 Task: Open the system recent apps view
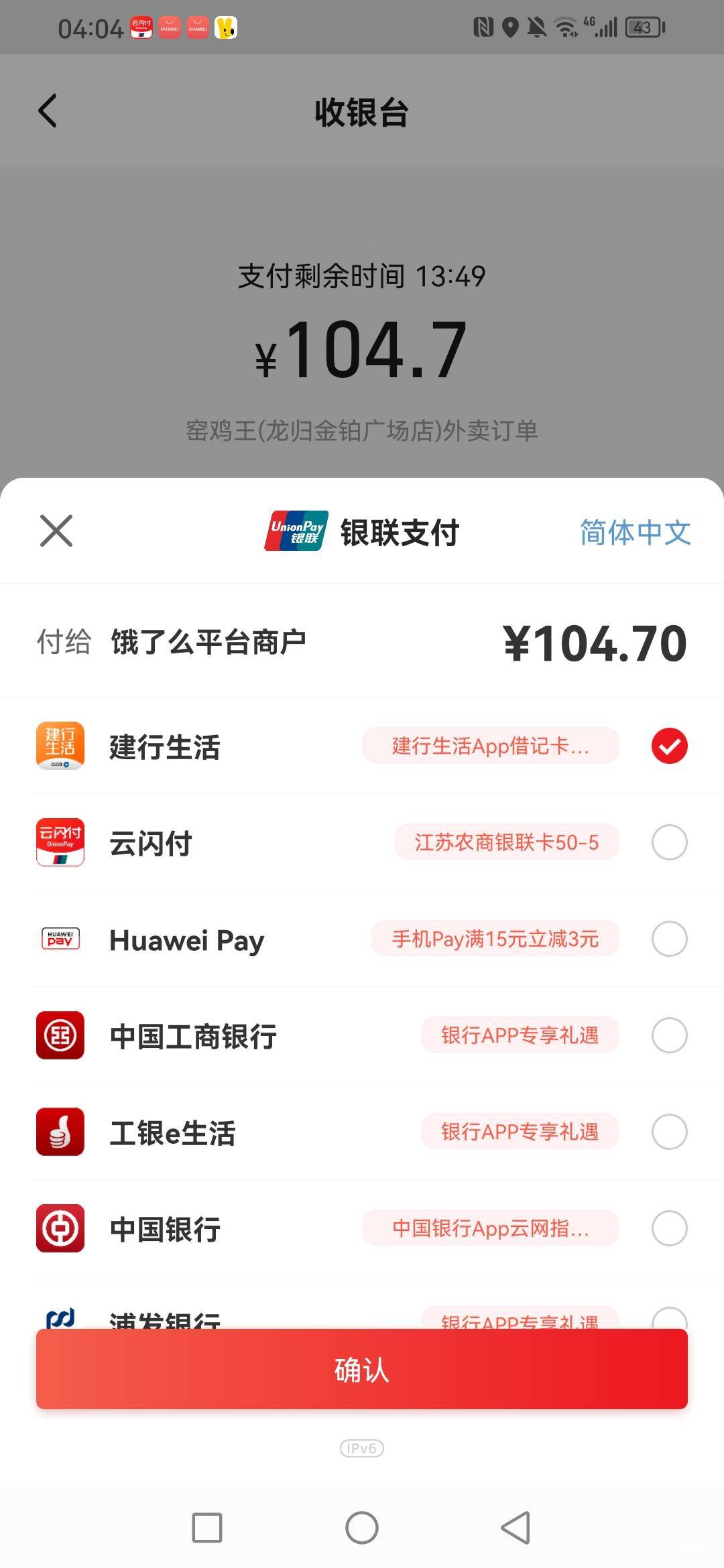point(207,1528)
